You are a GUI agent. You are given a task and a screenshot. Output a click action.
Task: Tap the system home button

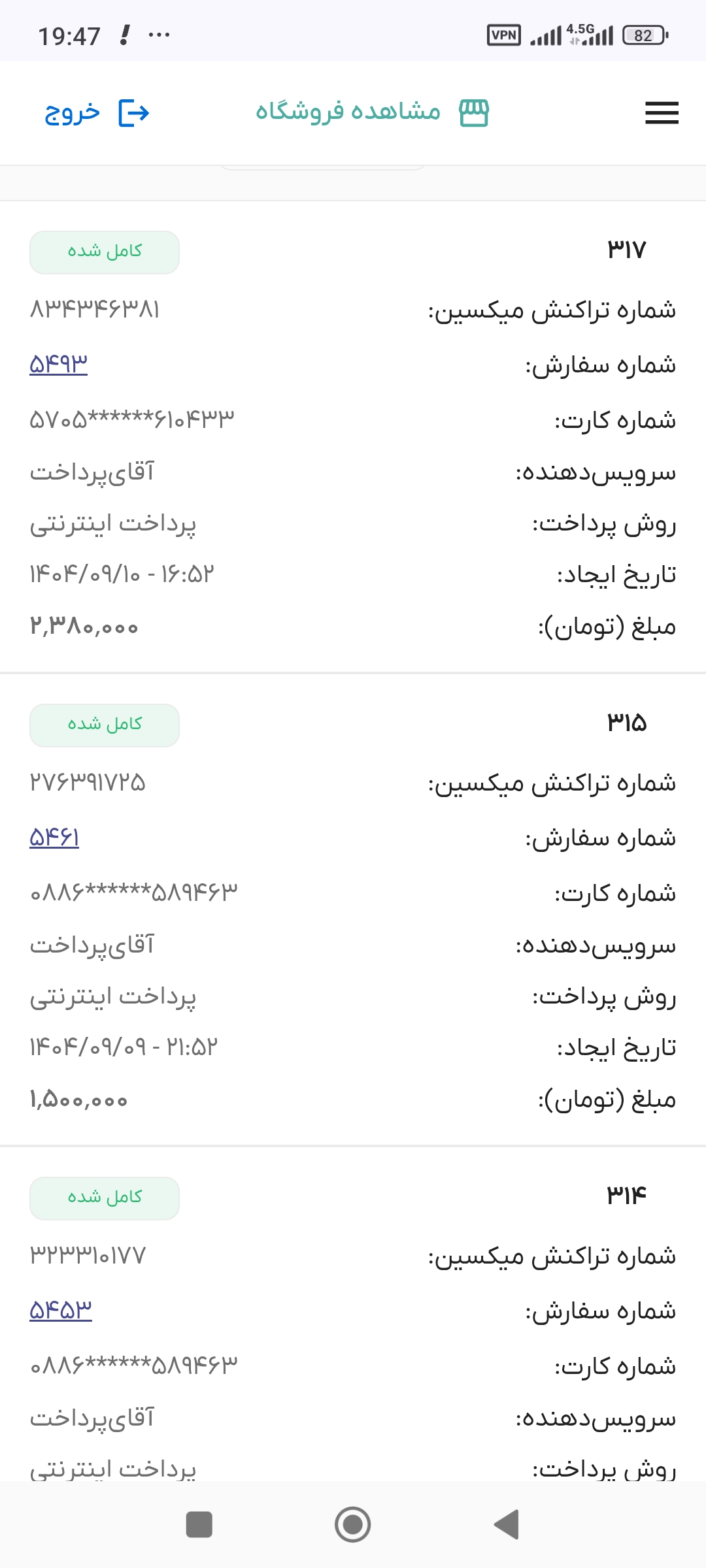point(352,1524)
